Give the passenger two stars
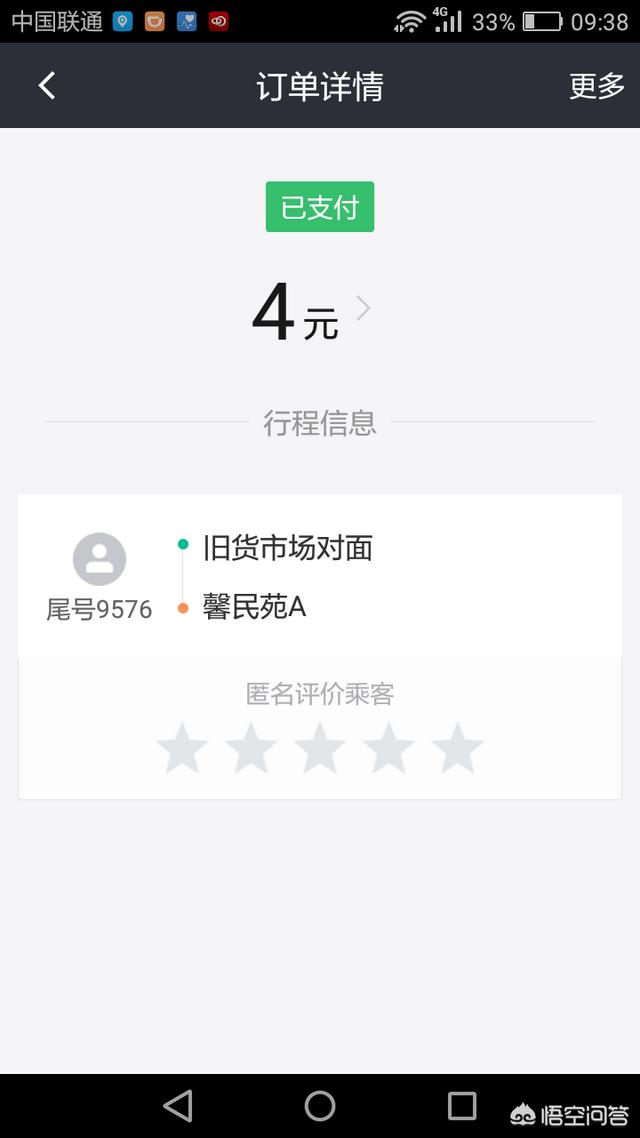Viewport: 640px width, 1138px height. pos(251,749)
